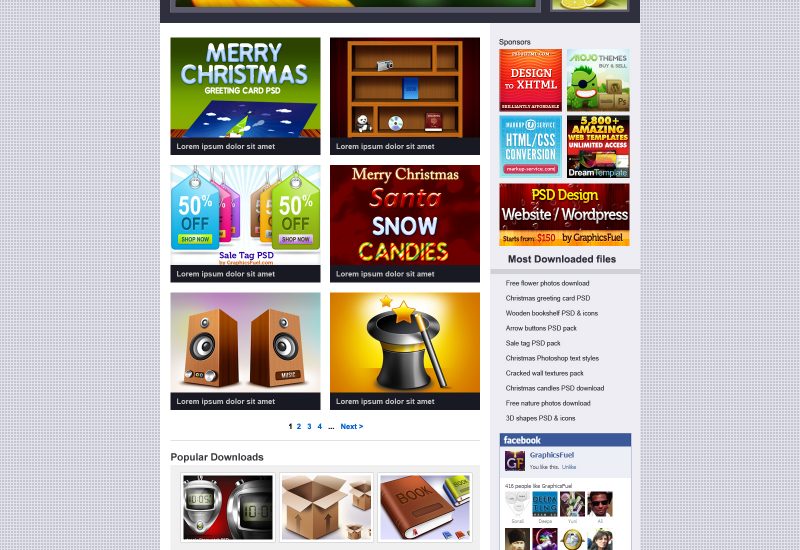Go to page 2
The image size is (800, 550).
[299, 427]
